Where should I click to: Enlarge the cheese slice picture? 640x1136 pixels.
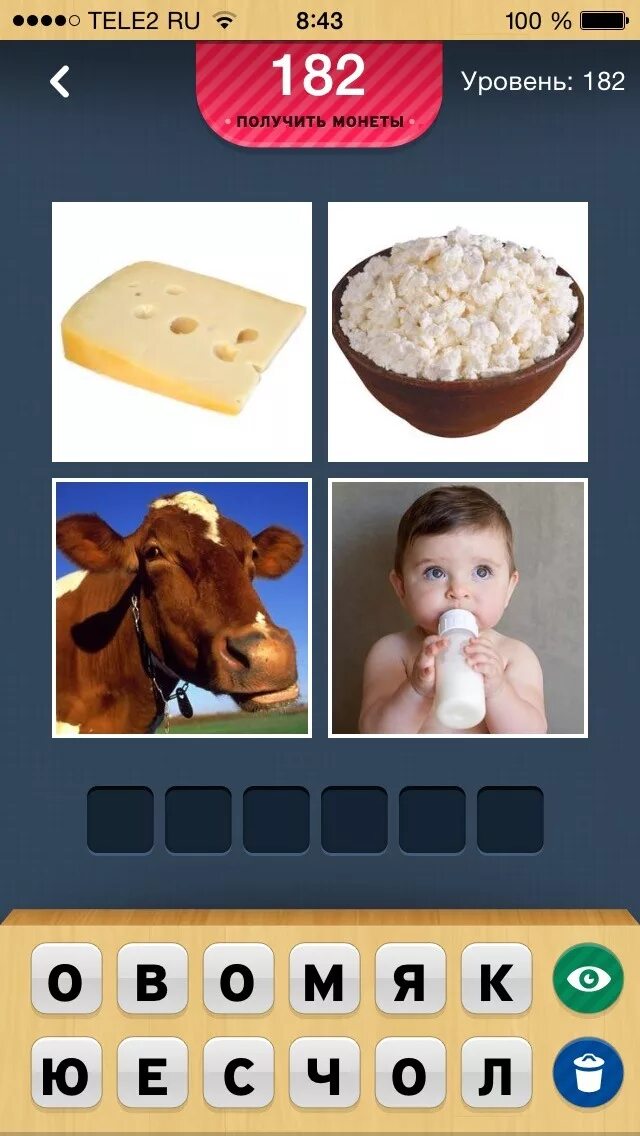(182, 332)
